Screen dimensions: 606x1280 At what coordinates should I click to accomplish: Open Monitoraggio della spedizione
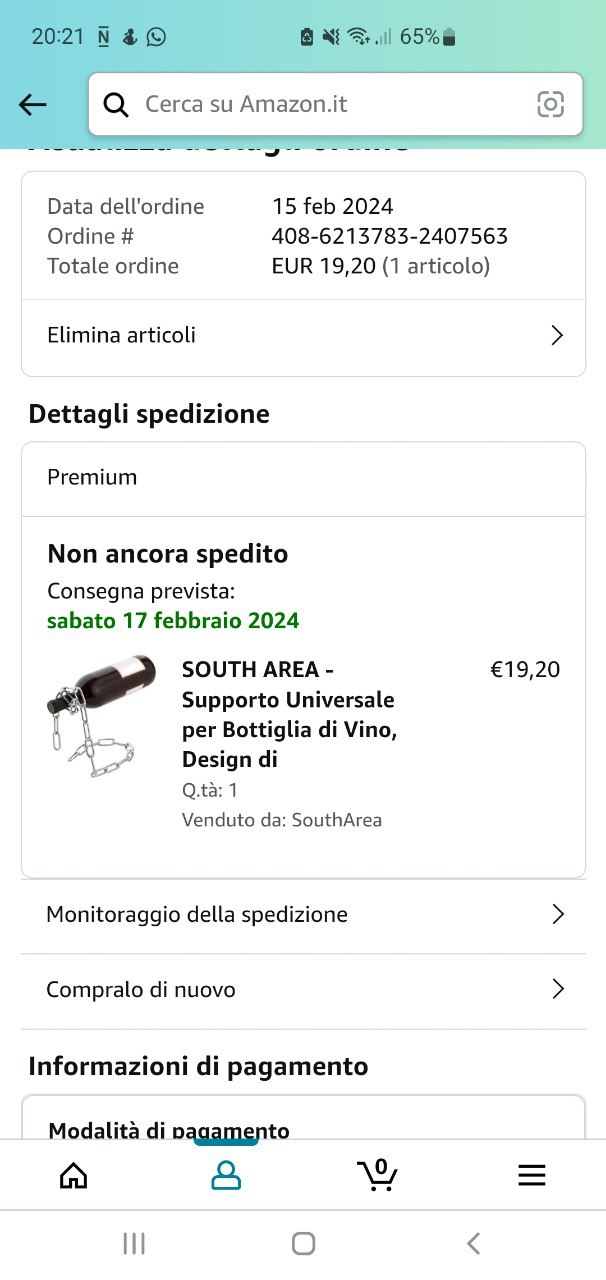tap(303, 915)
